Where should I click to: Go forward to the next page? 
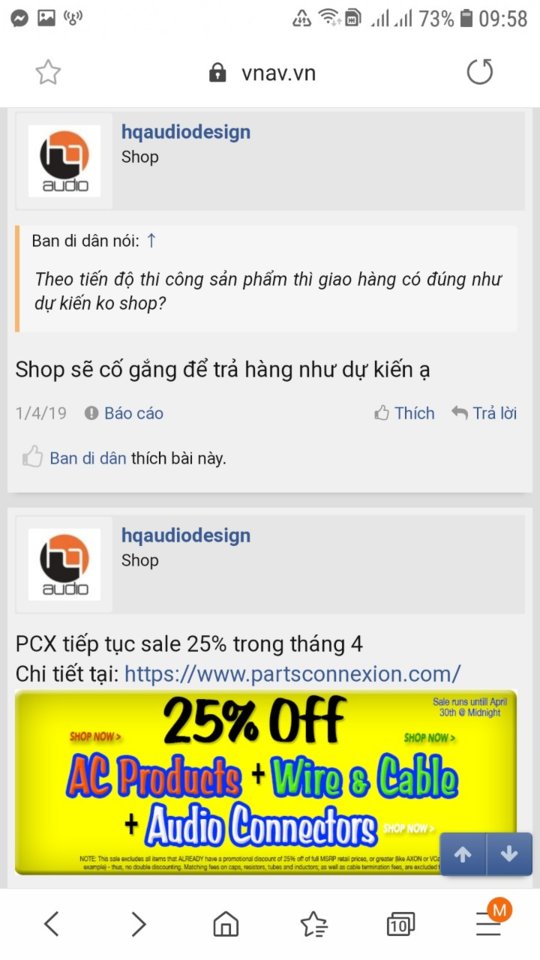(139, 923)
